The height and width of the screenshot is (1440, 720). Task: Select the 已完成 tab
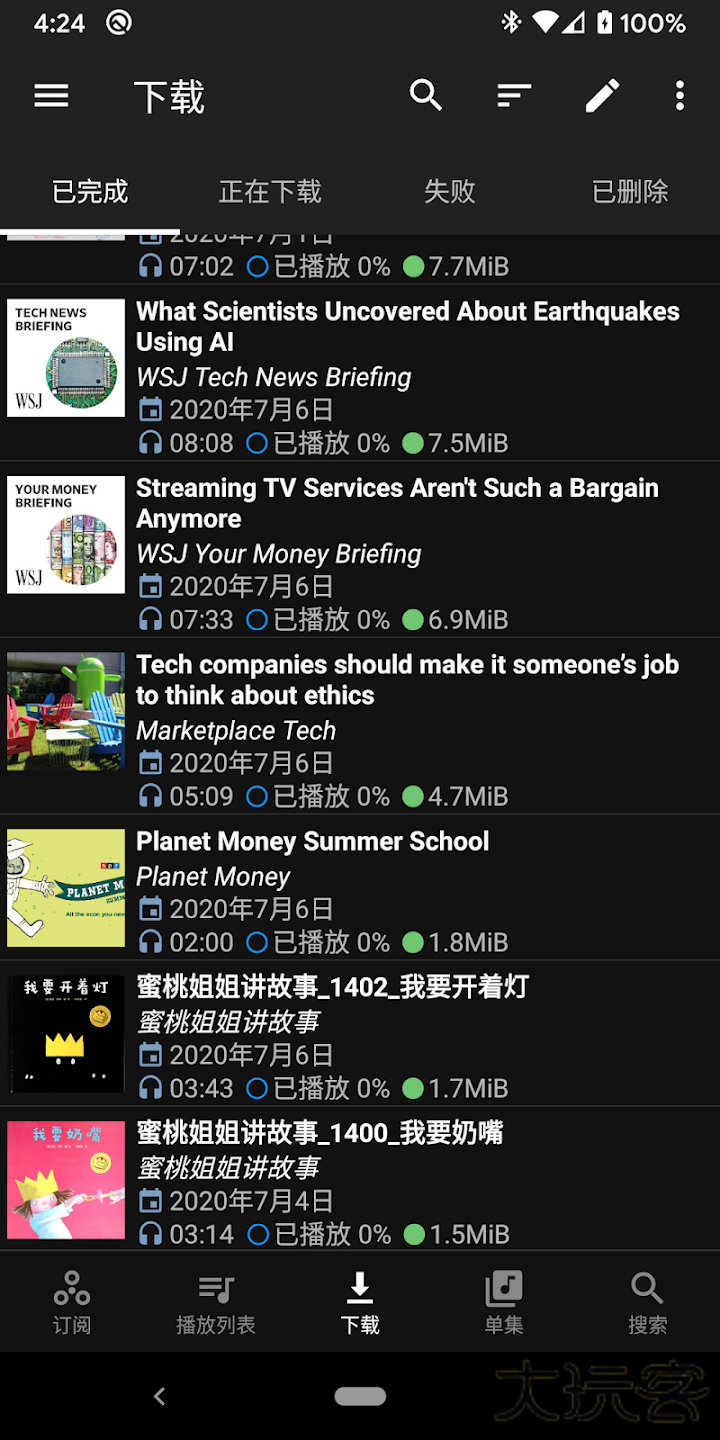tap(90, 192)
